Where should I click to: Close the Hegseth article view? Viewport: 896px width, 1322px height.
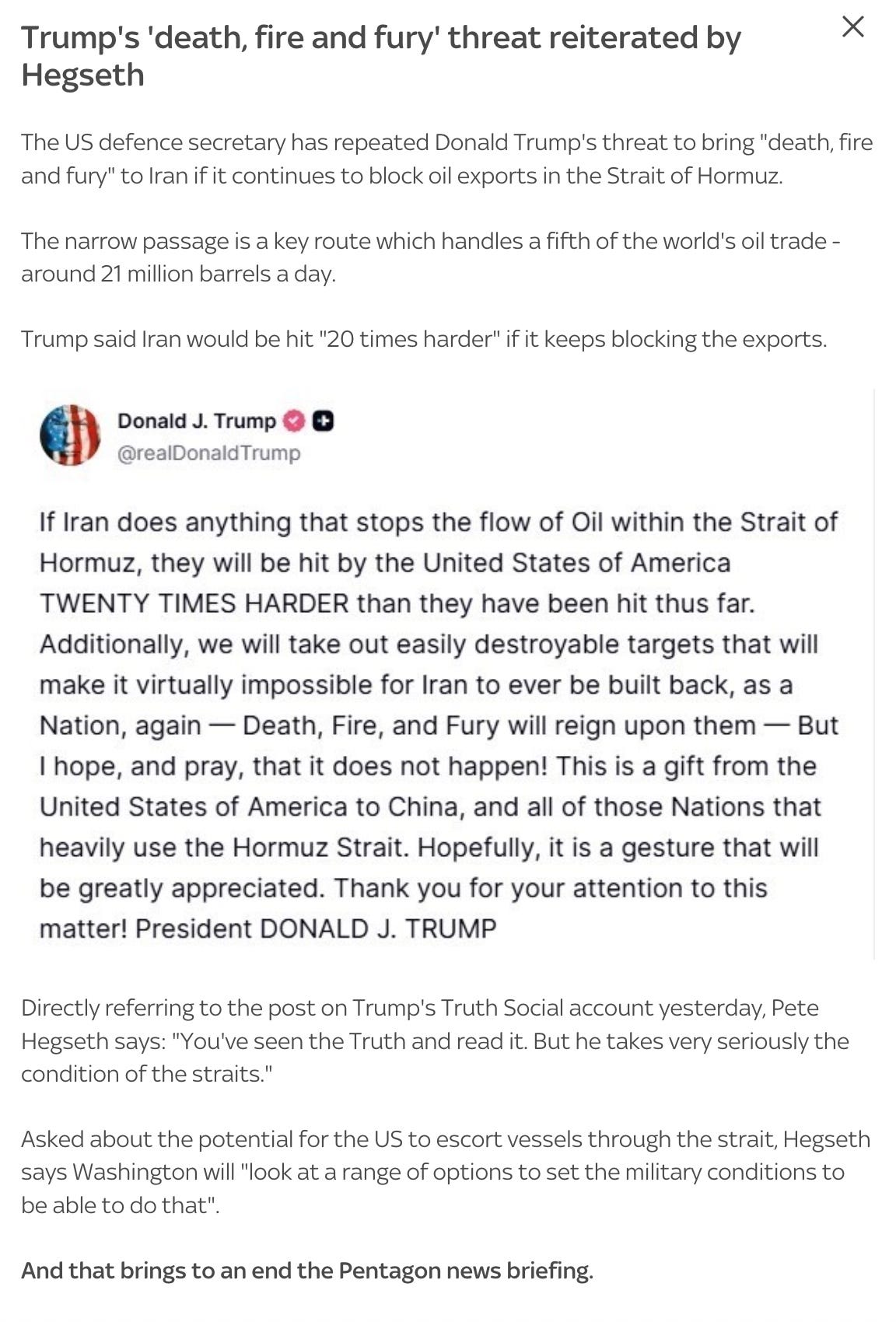tap(853, 27)
